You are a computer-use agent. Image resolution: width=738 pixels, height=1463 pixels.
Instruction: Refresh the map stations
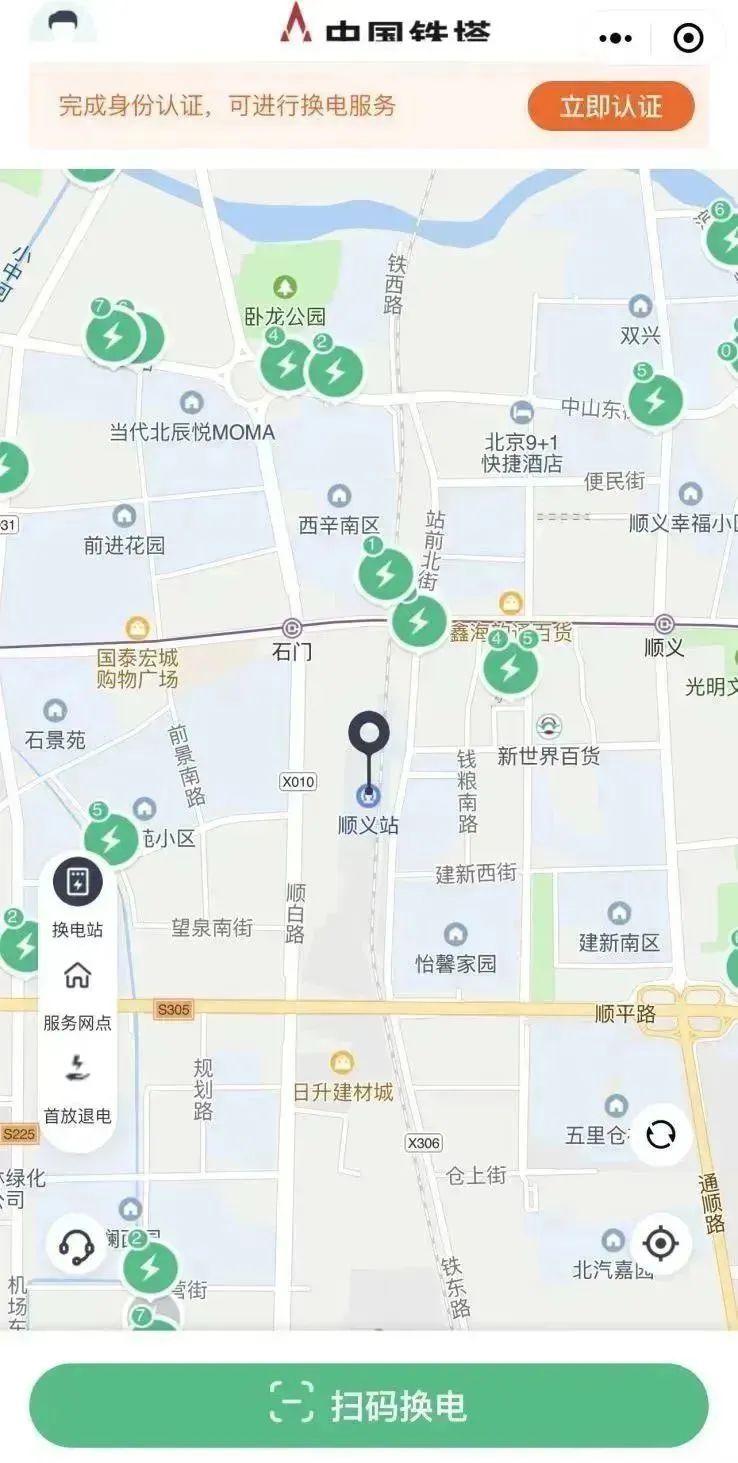pyautogui.click(x=660, y=1134)
